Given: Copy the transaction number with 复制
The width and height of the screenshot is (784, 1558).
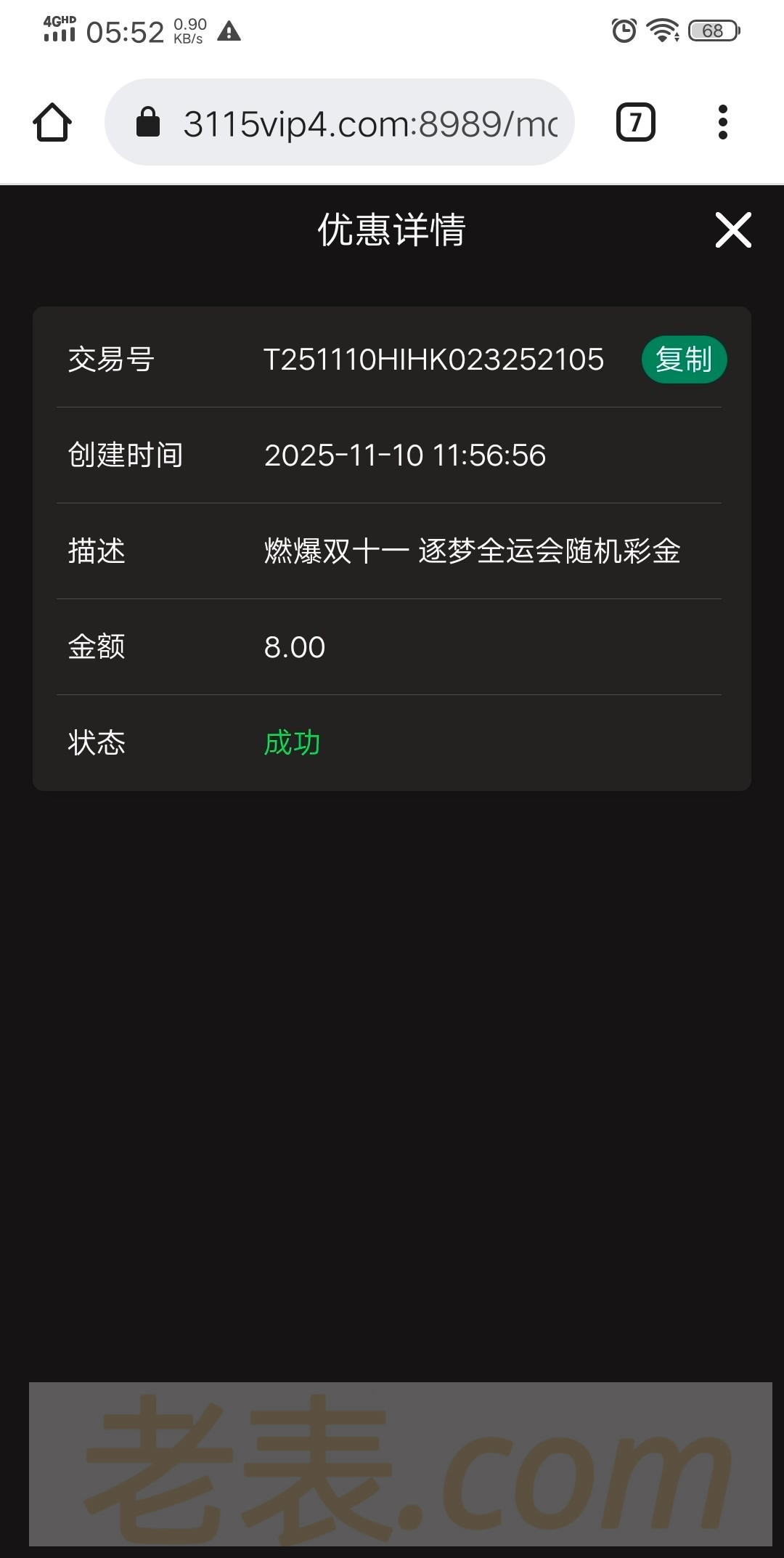Looking at the screenshot, I should 684,360.
